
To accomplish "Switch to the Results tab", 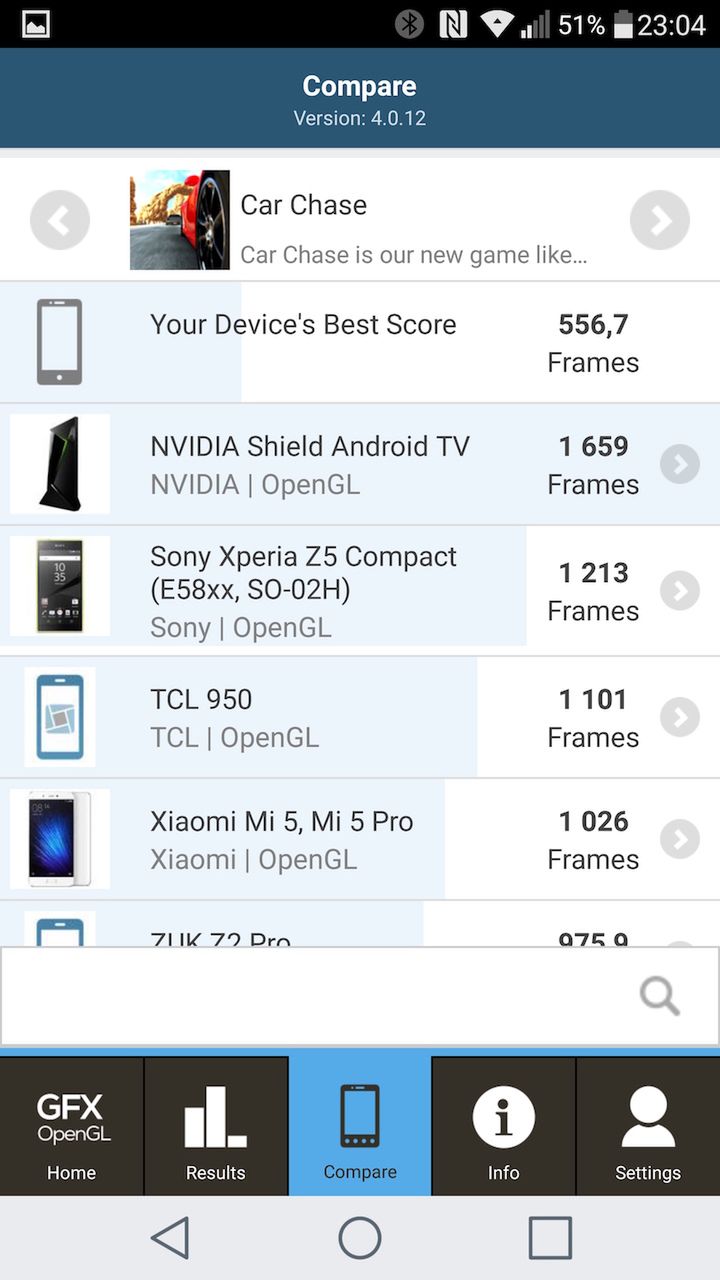I will coord(216,1126).
